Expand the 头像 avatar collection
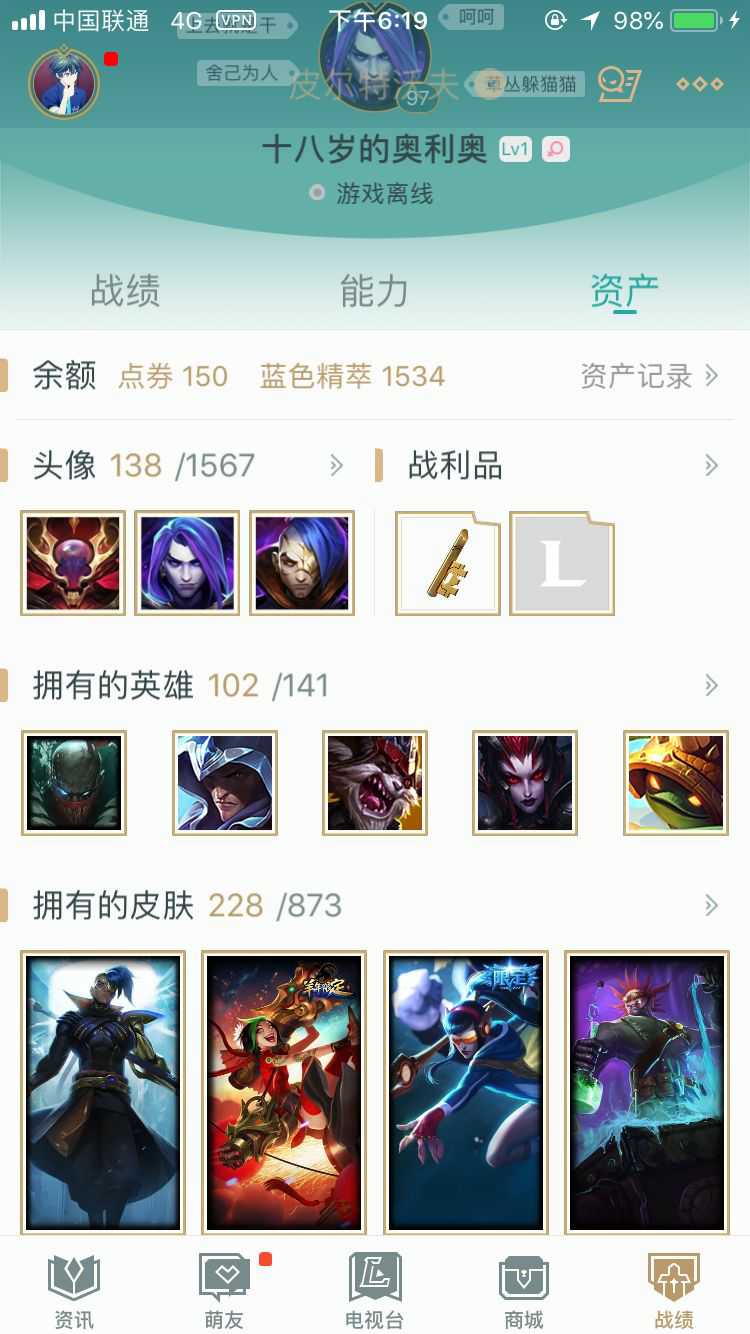The image size is (750, 1334). [337, 465]
